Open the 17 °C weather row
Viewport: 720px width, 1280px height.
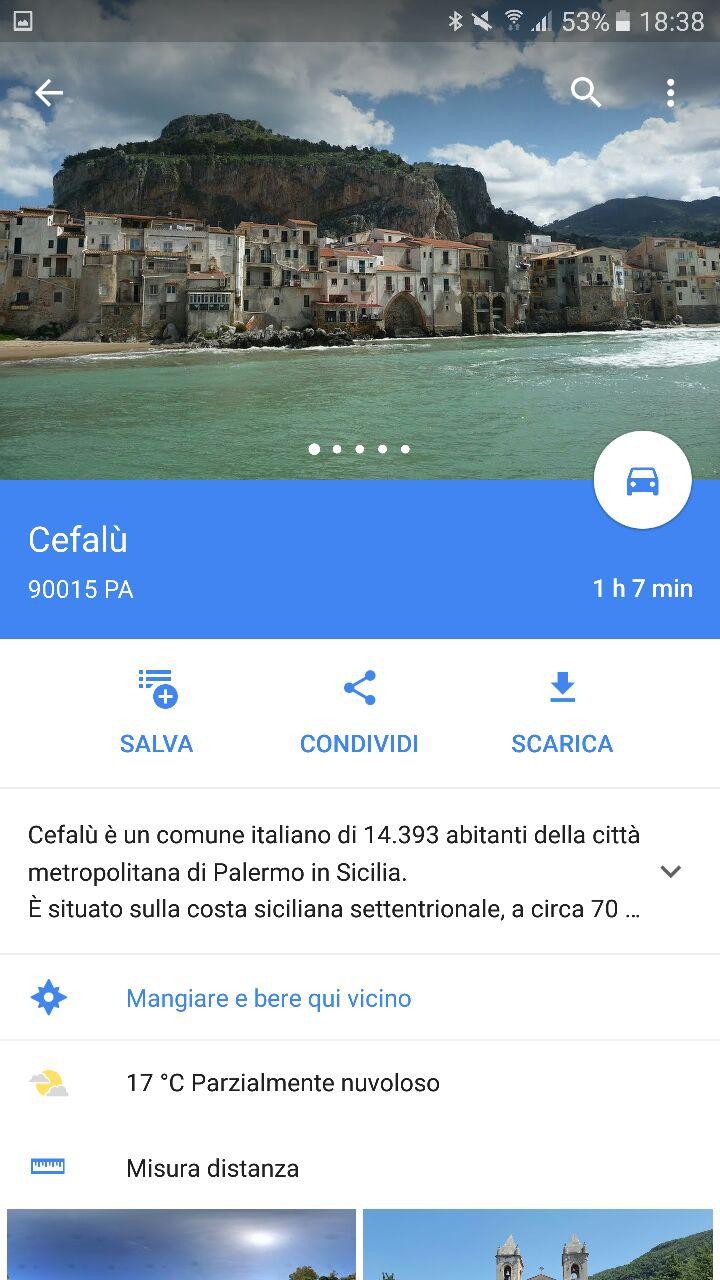tap(282, 1083)
